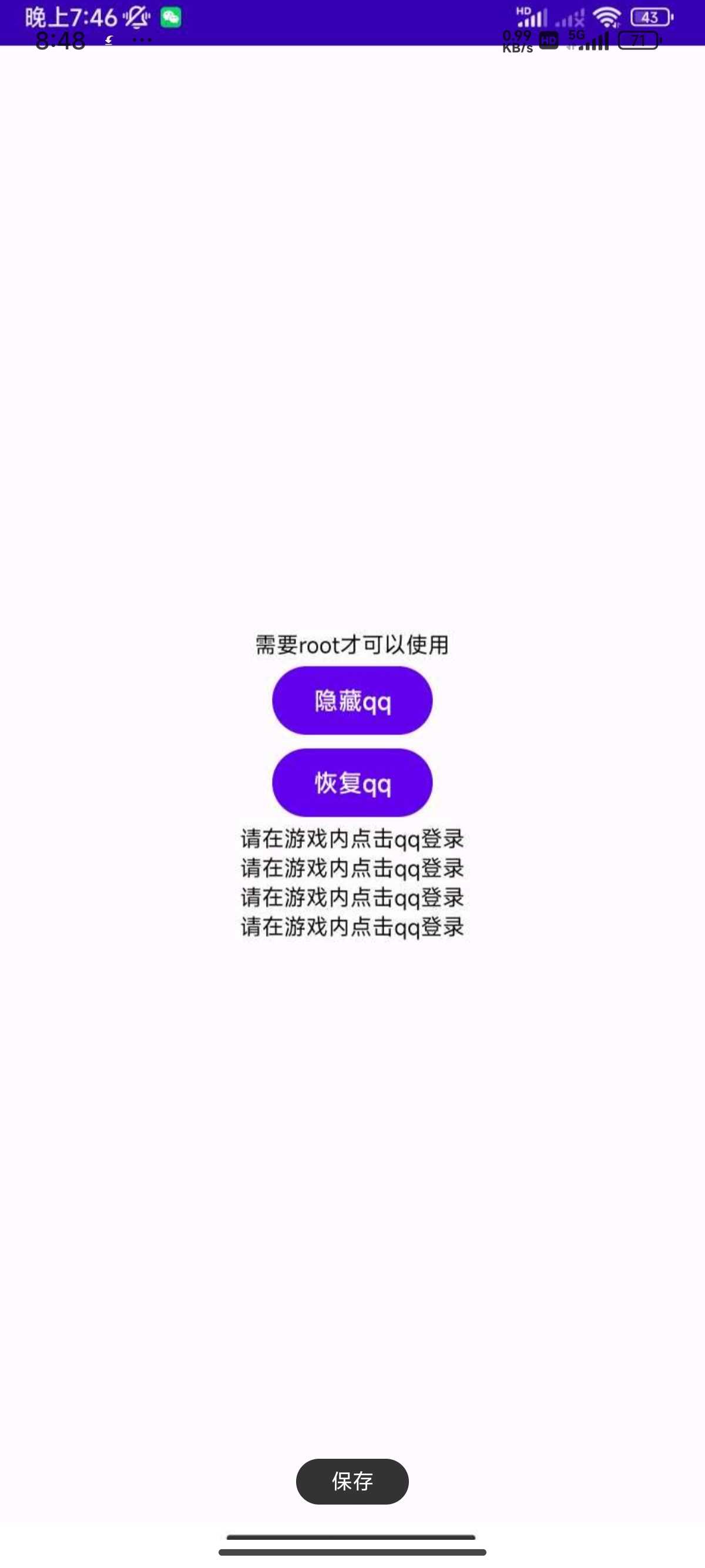705x1568 pixels.
Task: Tap the 恢复qq button
Action: point(352,783)
